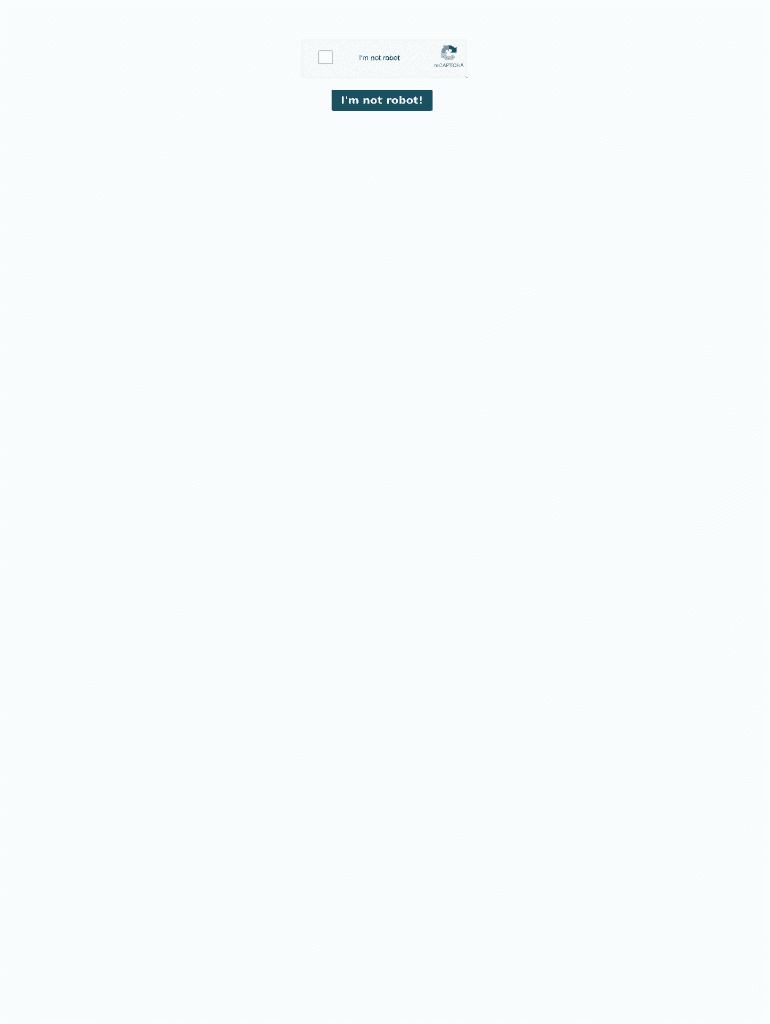Tap the I'm not robot! button

pos(381,100)
